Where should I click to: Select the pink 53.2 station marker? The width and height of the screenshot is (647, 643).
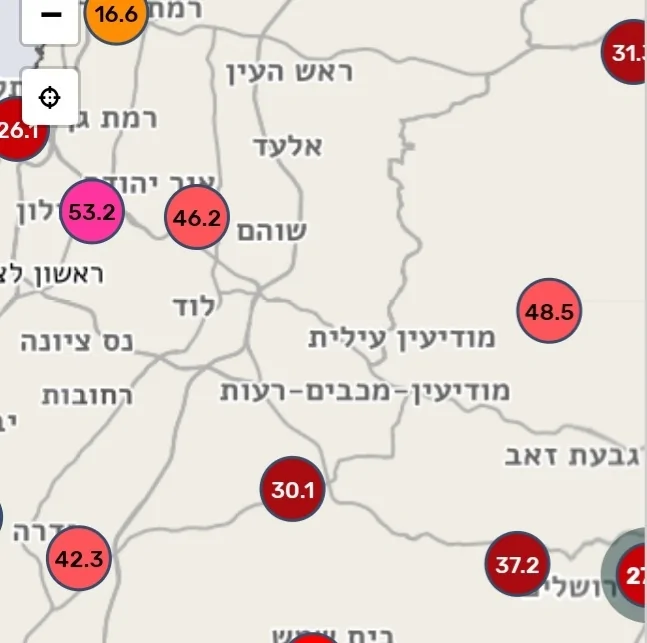92,212
